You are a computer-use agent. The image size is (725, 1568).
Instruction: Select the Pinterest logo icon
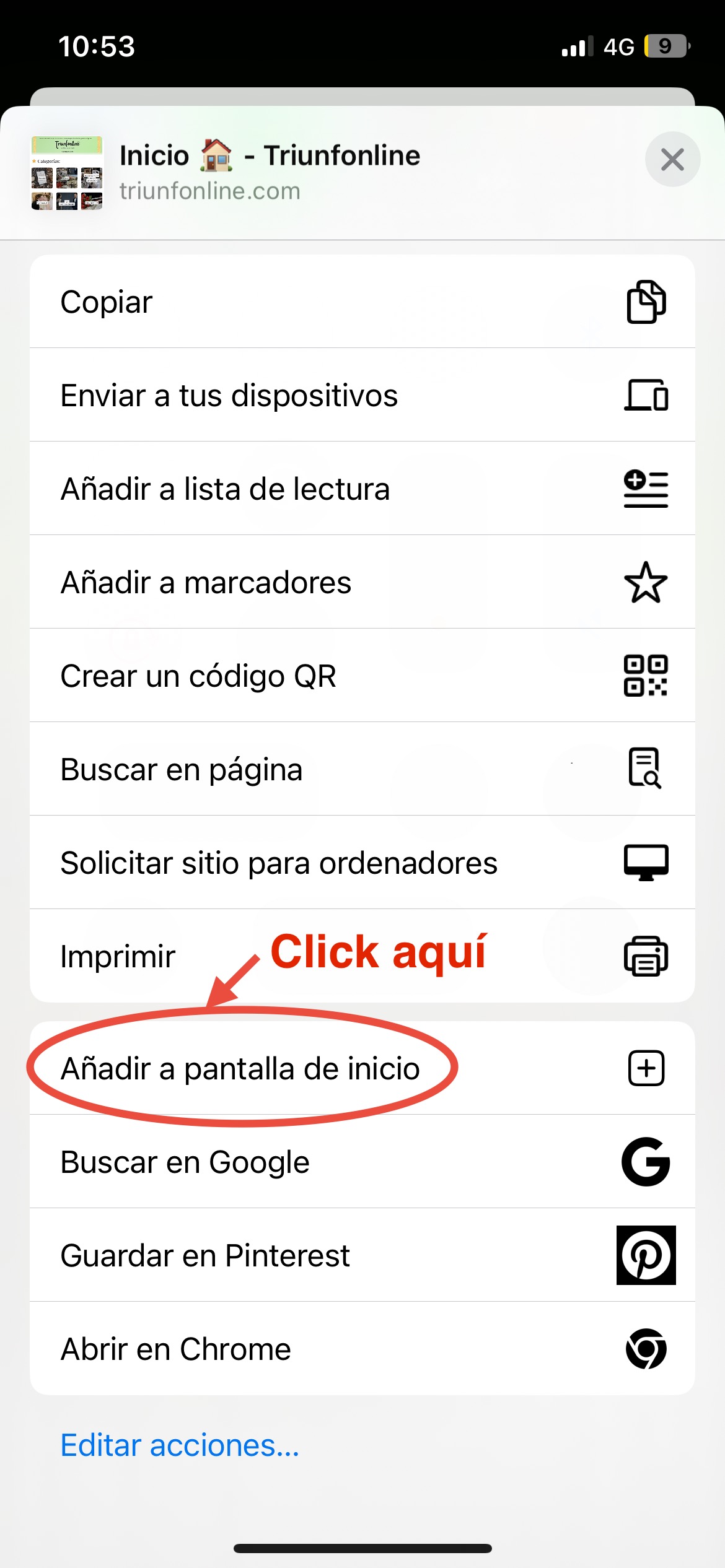click(x=645, y=1256)
